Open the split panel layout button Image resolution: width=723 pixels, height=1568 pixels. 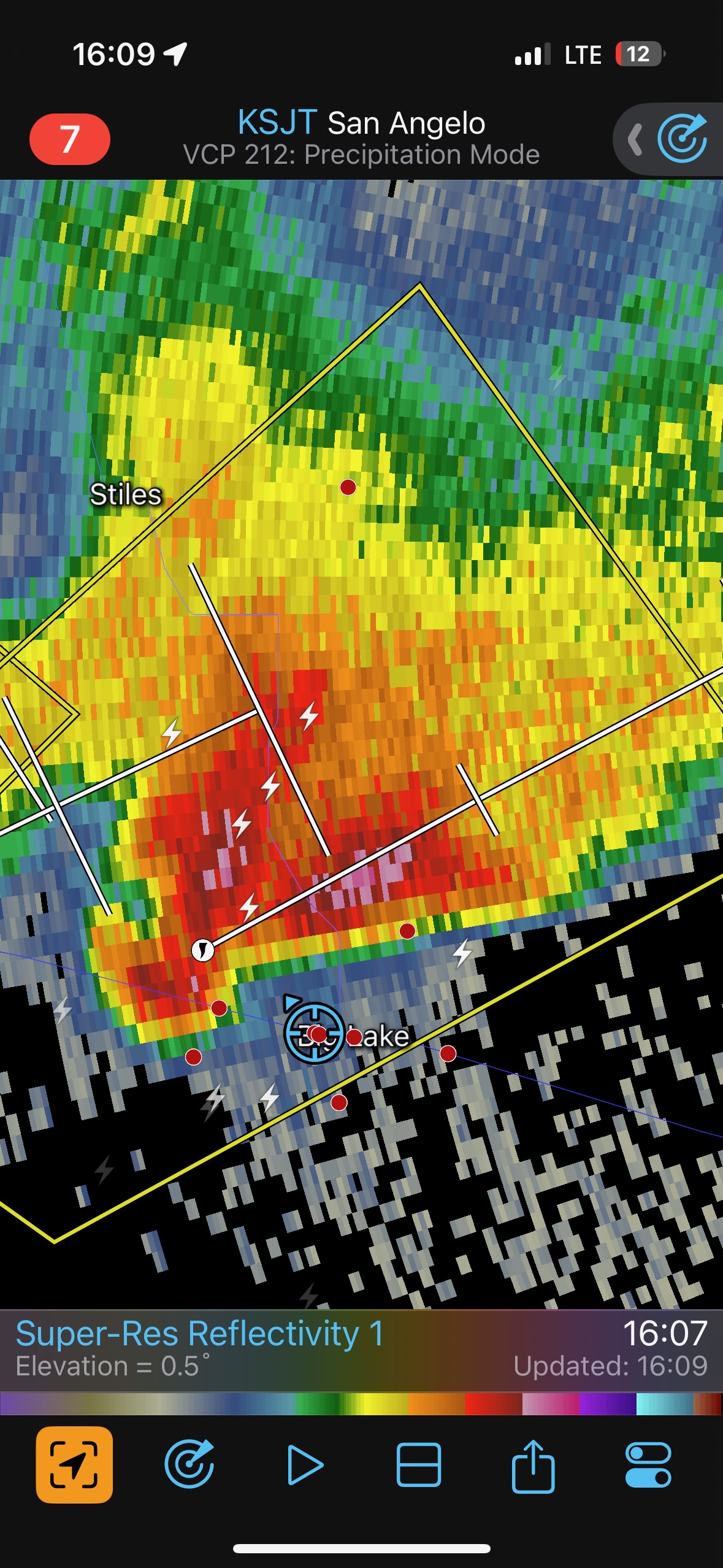coord(419,1464)
